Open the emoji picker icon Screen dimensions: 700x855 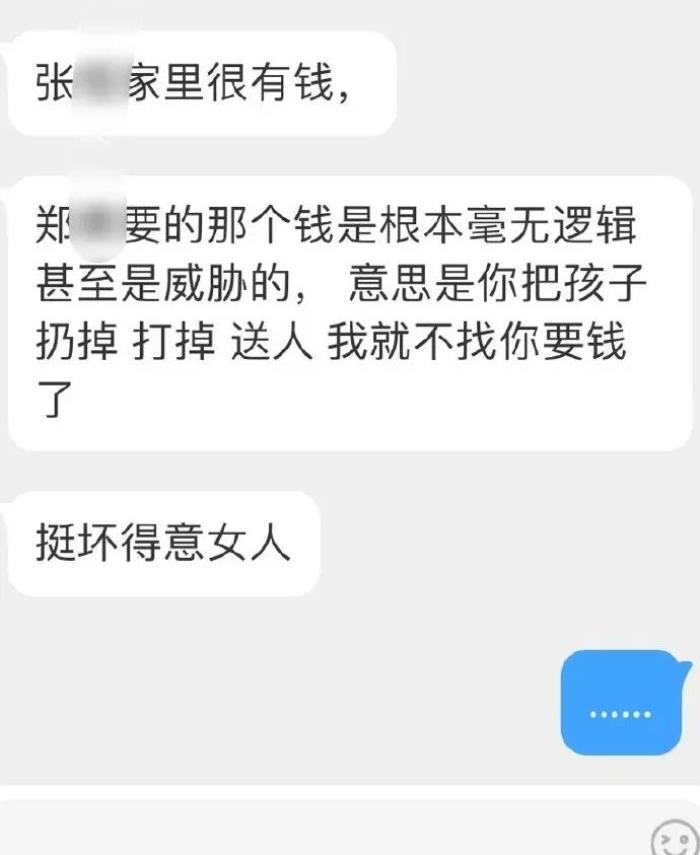(675, 838)
